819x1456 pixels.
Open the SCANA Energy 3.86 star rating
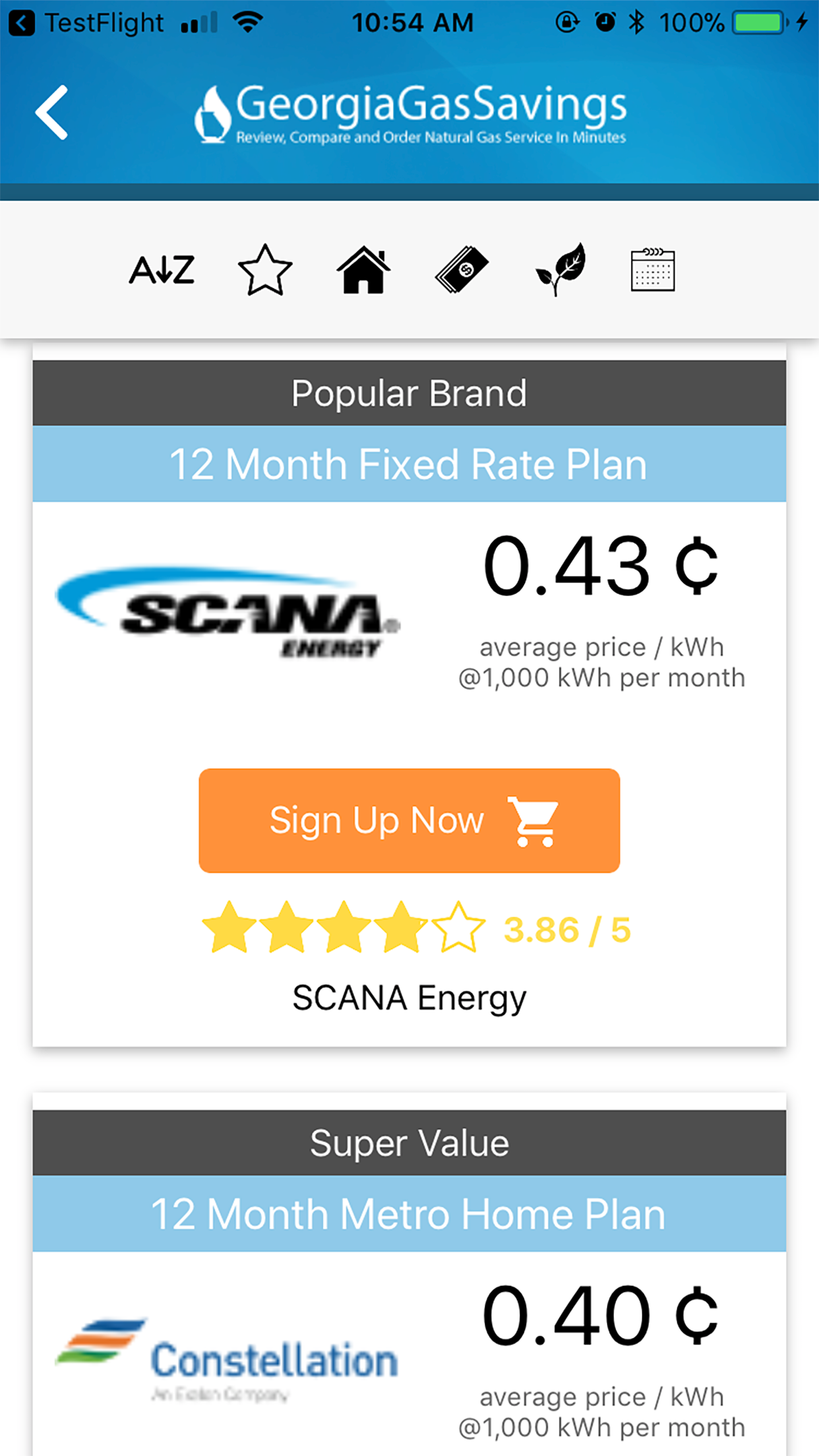coord(415,929)
